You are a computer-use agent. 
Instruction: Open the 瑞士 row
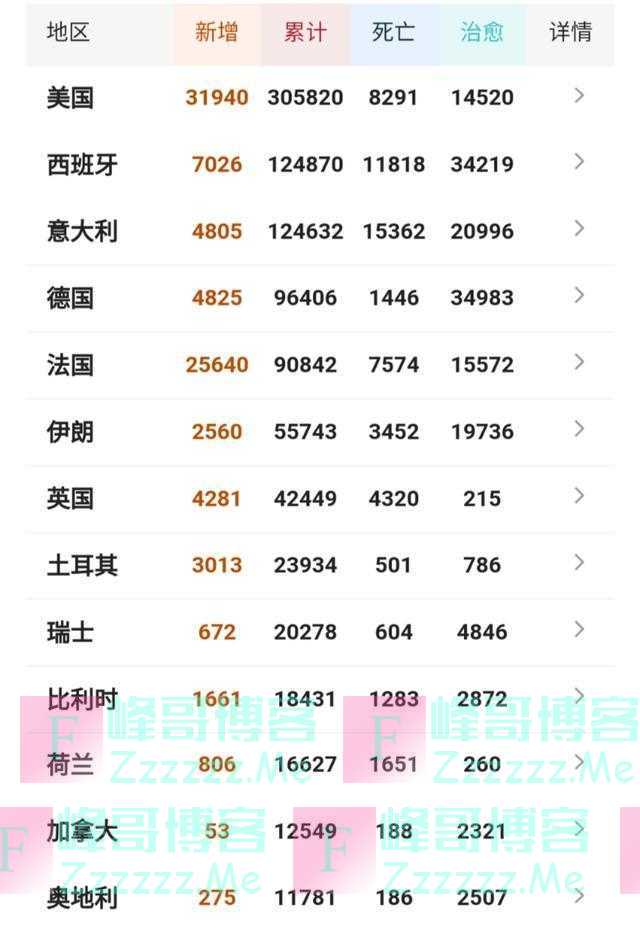(x=579, y=630)
